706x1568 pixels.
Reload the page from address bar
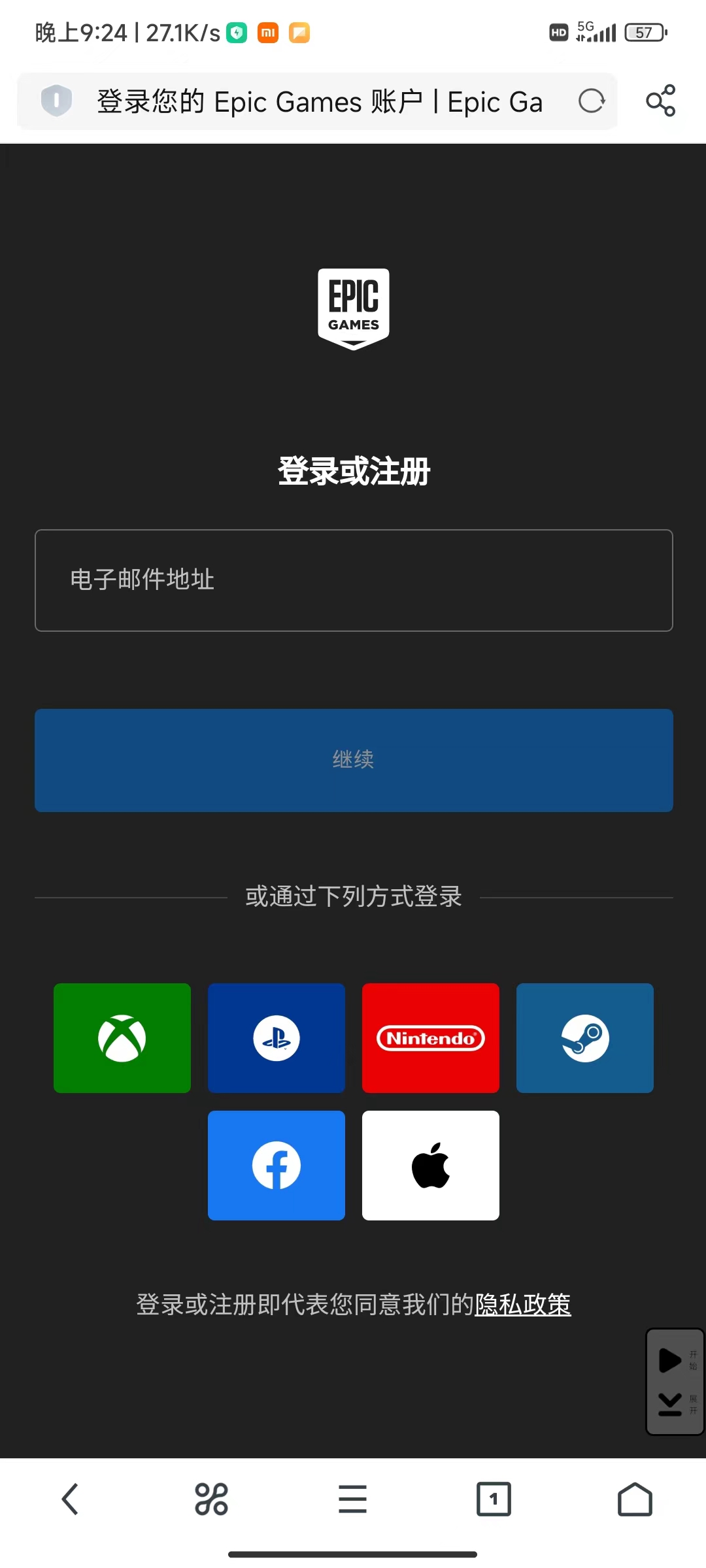point(592,101)
